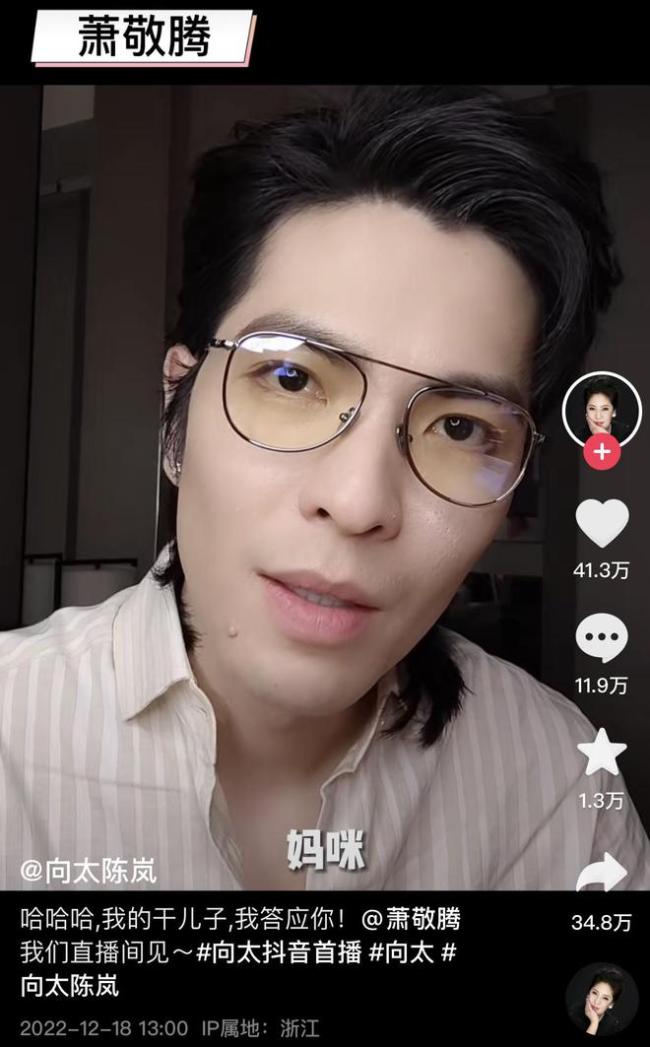Open the creator's profile avatar
This screenshot has height=1047, width=650.
pyautogui.click(x=601, y=409)
